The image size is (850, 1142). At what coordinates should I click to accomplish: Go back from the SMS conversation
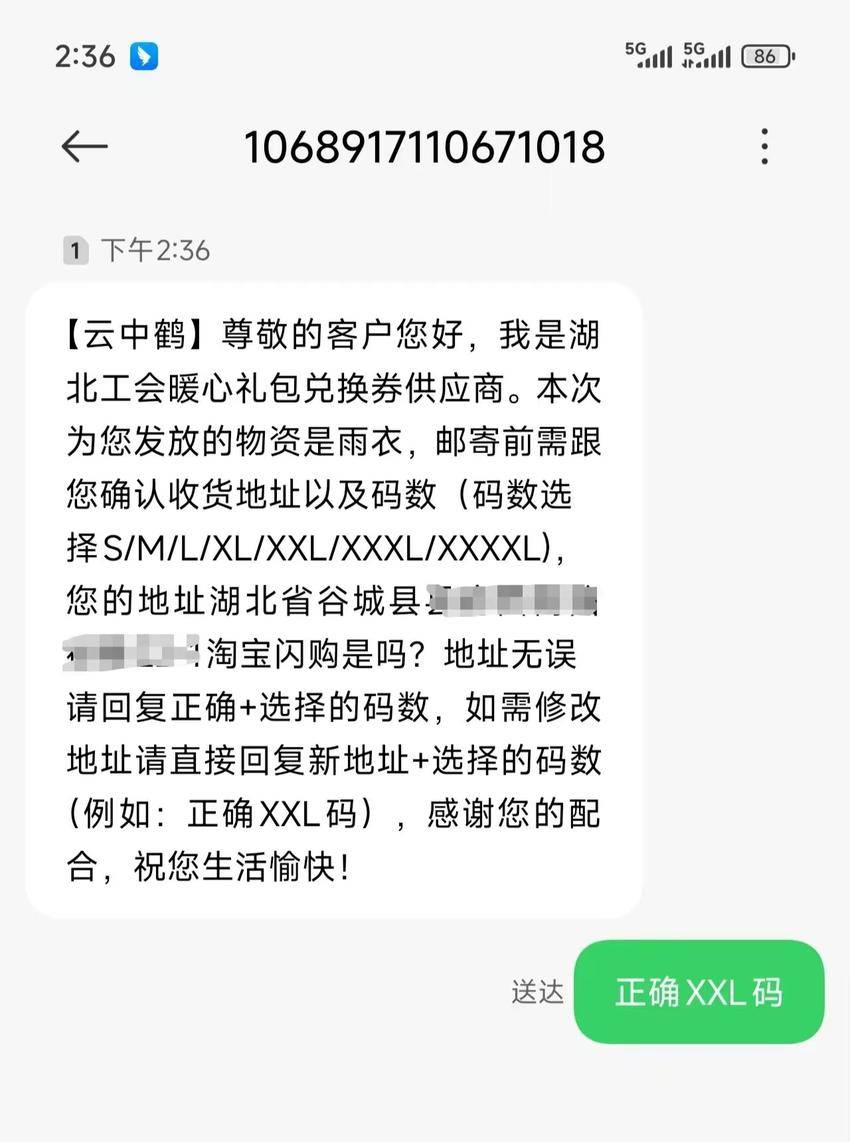(84, 147)
